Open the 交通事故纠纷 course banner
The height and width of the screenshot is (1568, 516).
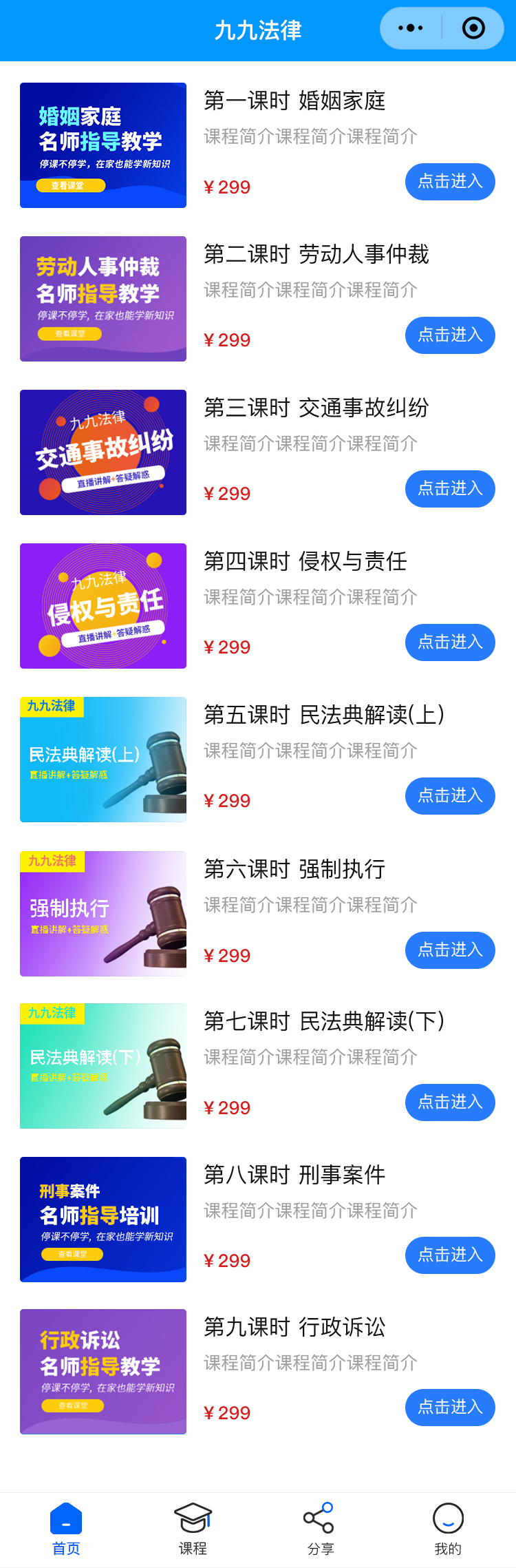[103, 452]
